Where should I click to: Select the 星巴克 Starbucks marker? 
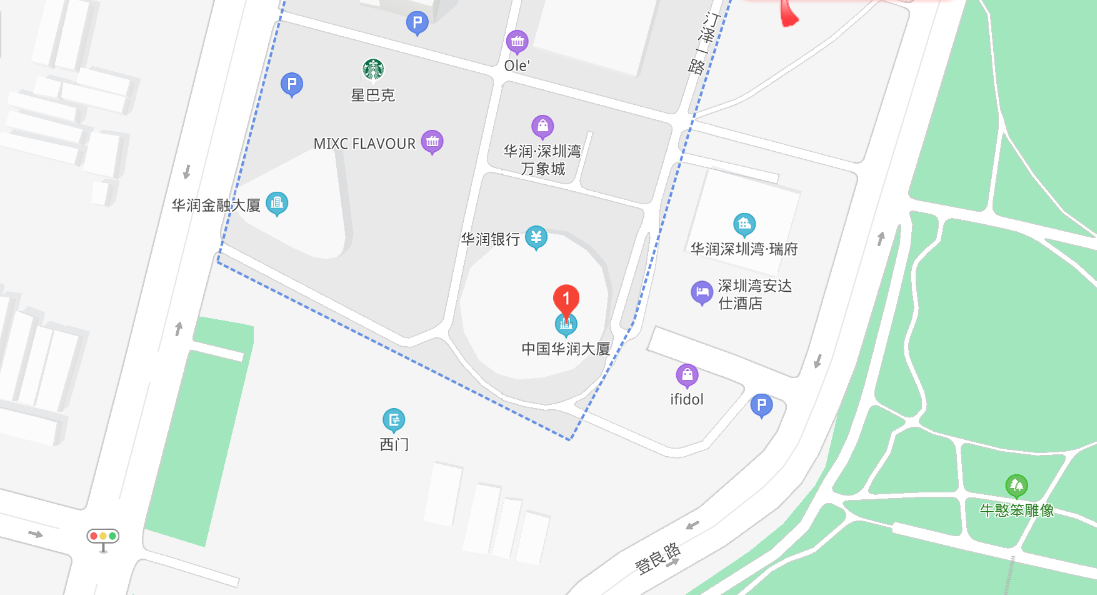click(x=373, y=69)
